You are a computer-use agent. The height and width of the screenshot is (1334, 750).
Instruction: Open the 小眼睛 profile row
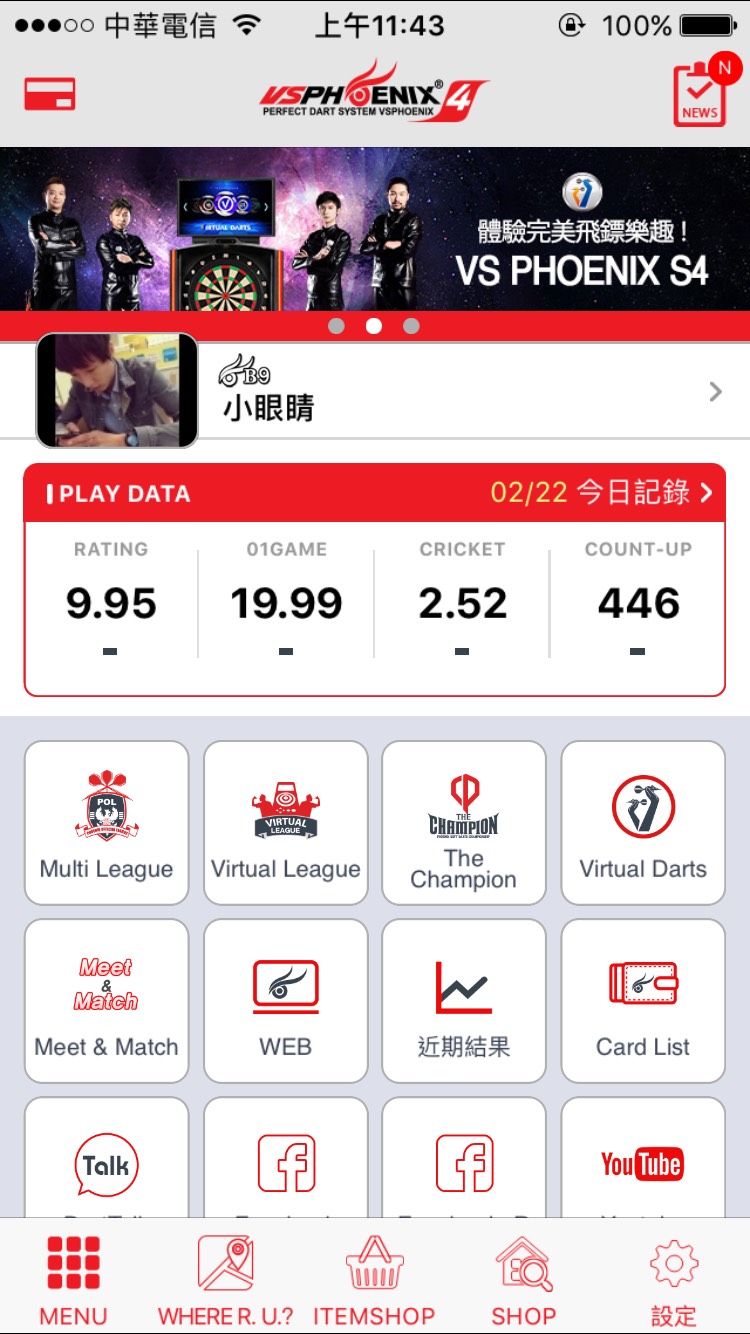(x=375, y=391)
